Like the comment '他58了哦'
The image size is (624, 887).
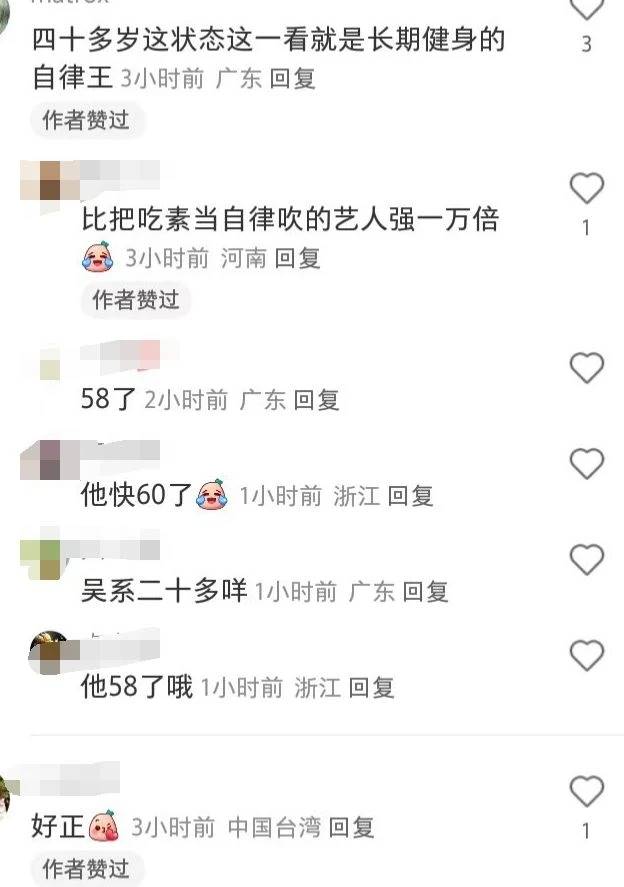coord(586,655)
